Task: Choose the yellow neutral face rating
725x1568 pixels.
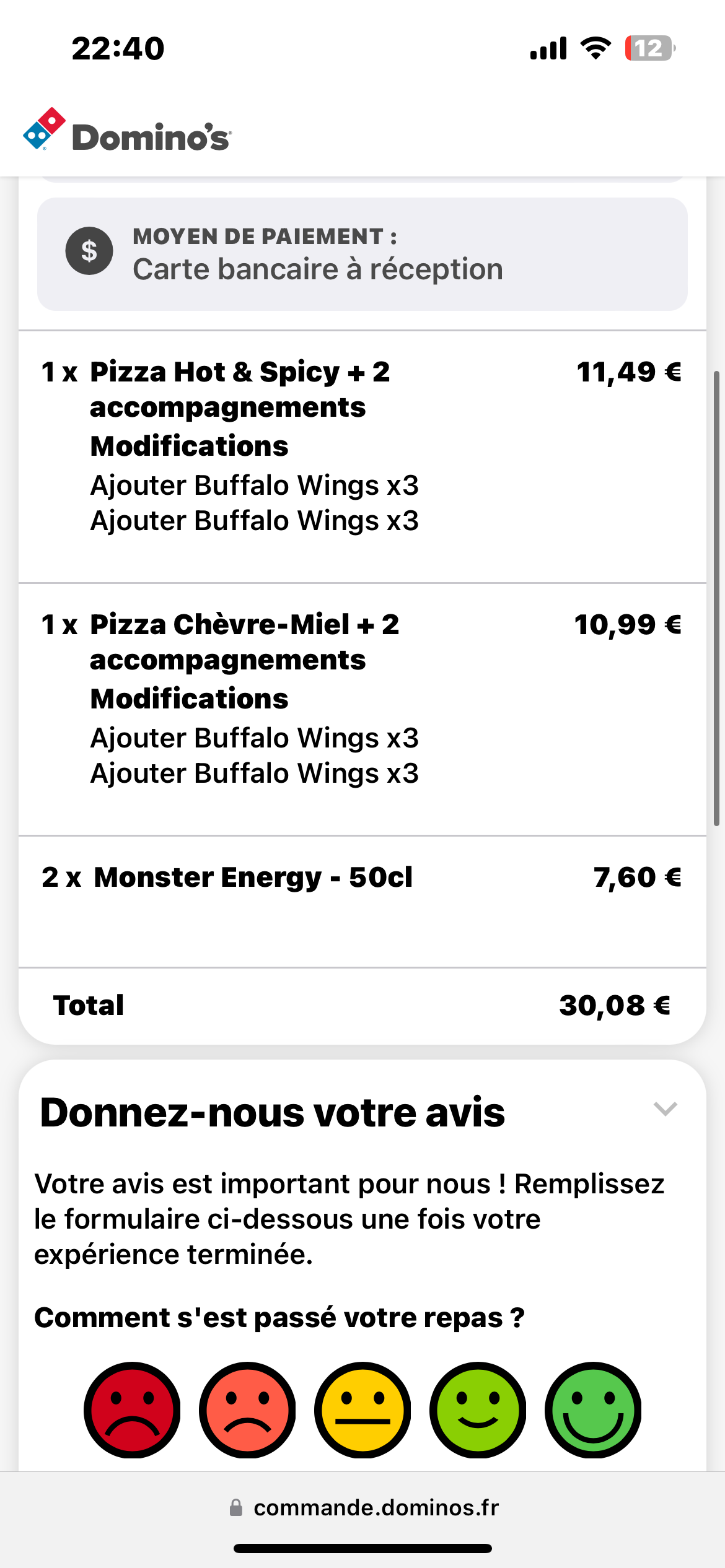Action: pyautogui.click(x=362, y=1409)
